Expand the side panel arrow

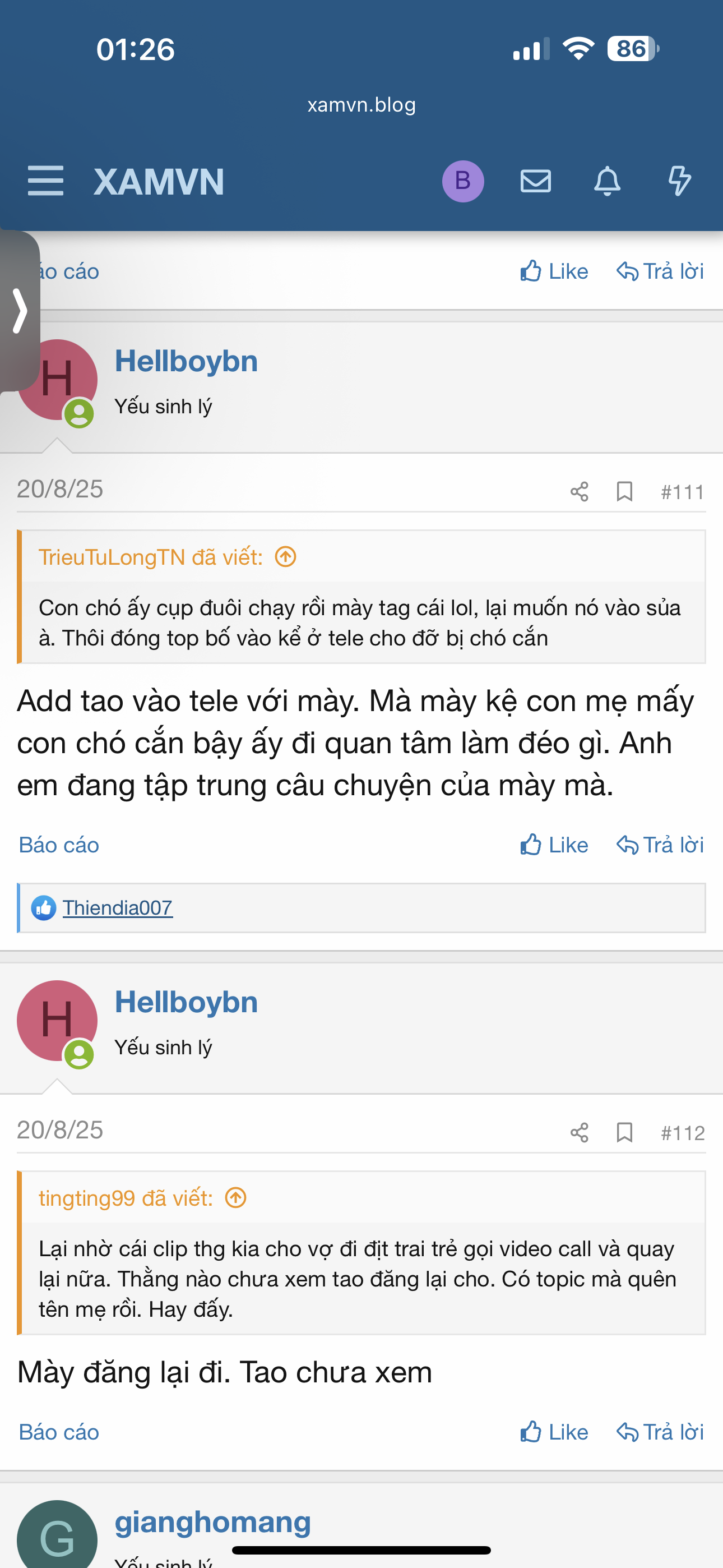20,311
